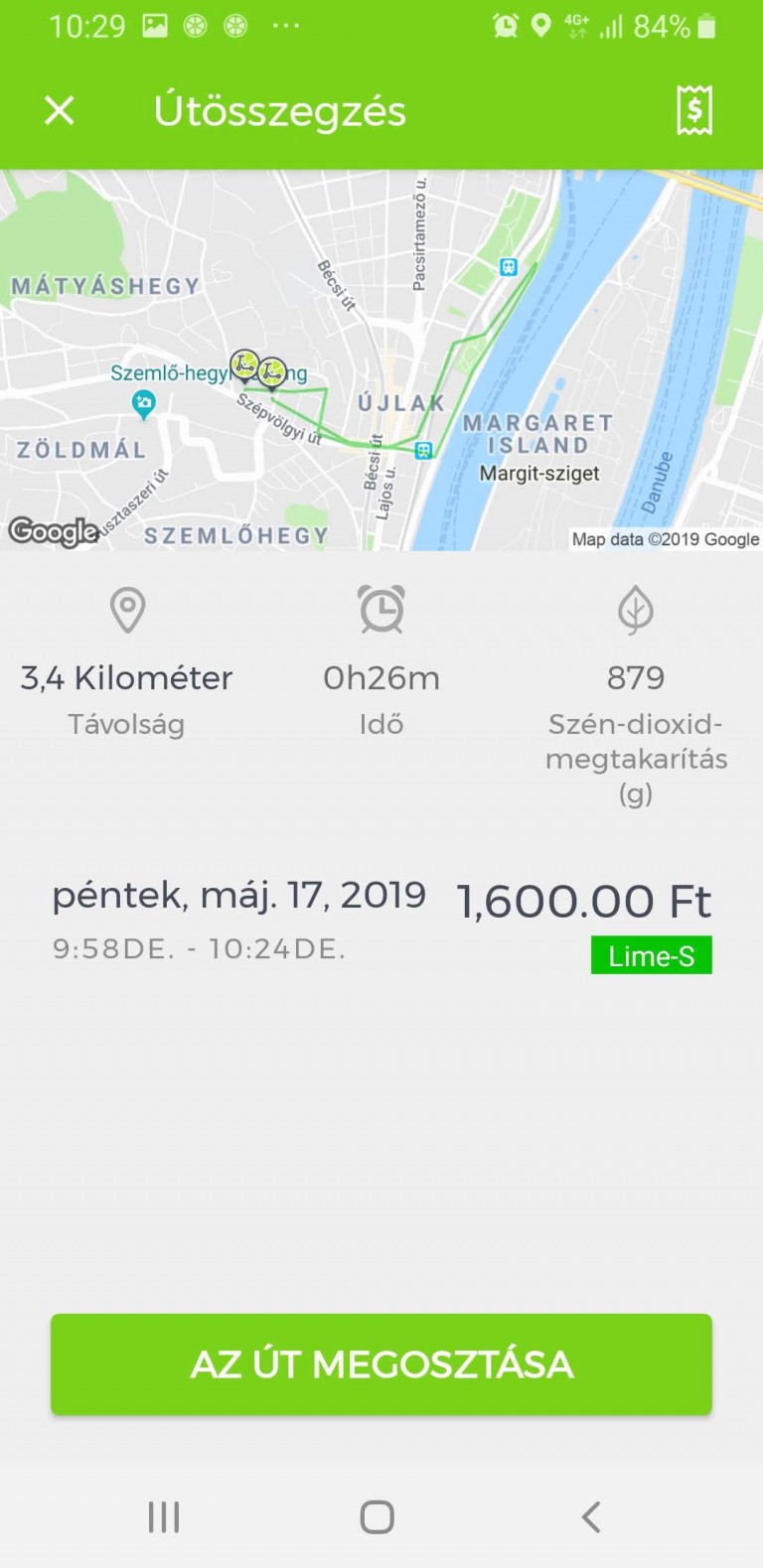This screenshot has height=1568, width=763.
Task: Select the ride time 9:58DE. - 10:24DE.
Action: tap(199, 948)
